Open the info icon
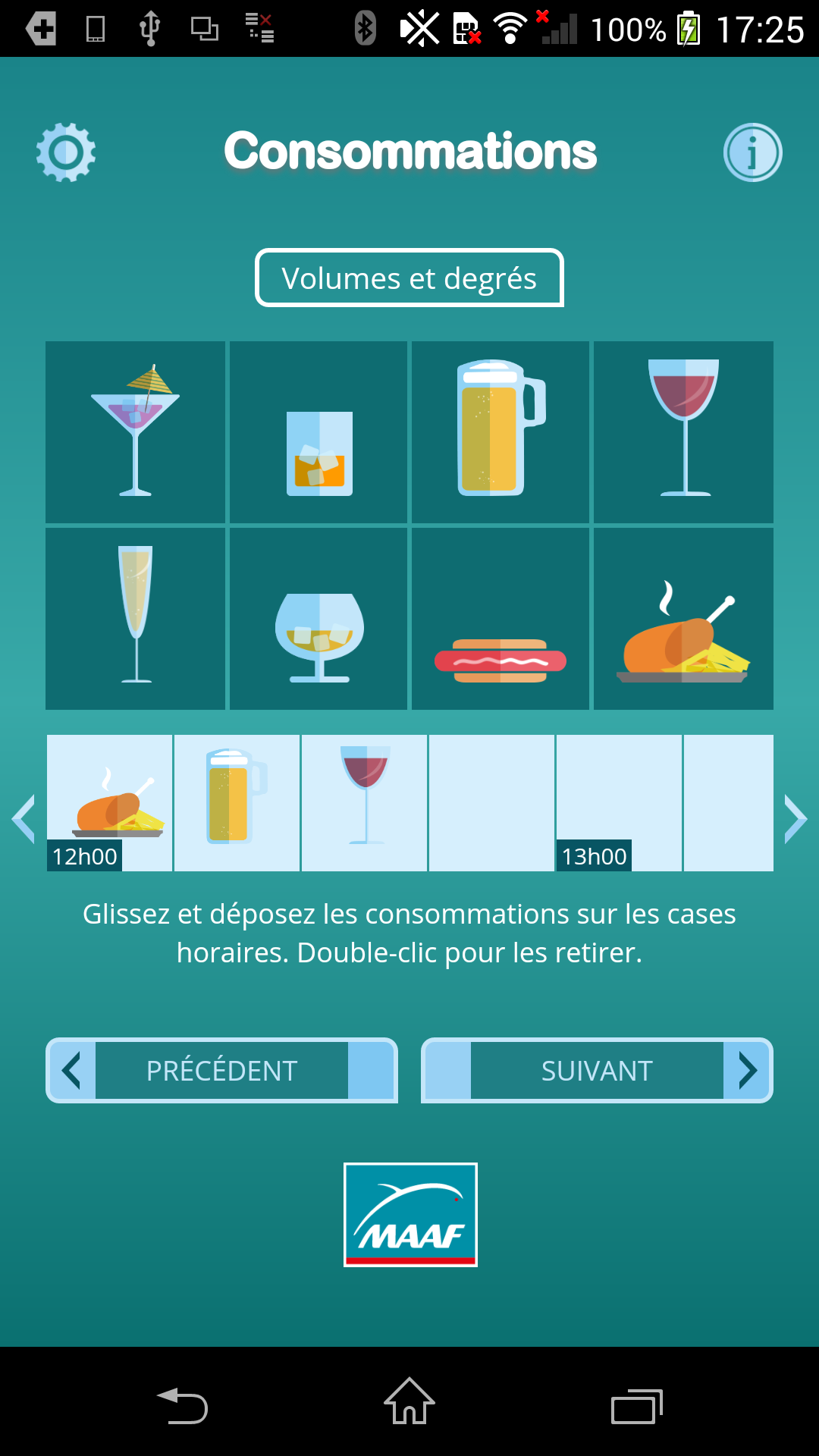Screen dimensions: 819x1456 [x=752, y=152]
